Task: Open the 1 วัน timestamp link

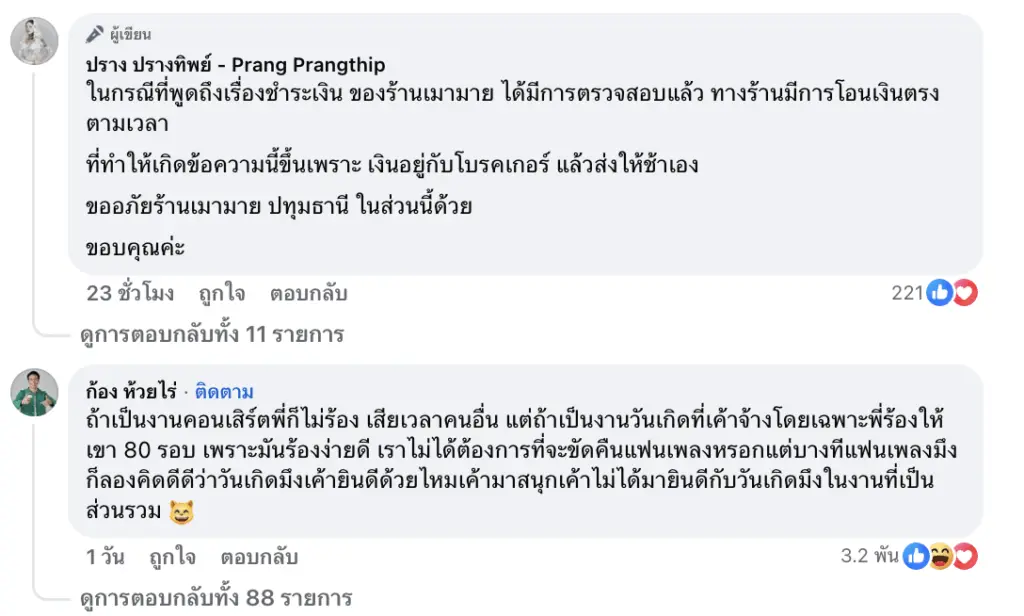Action: (x=105, y=557)
